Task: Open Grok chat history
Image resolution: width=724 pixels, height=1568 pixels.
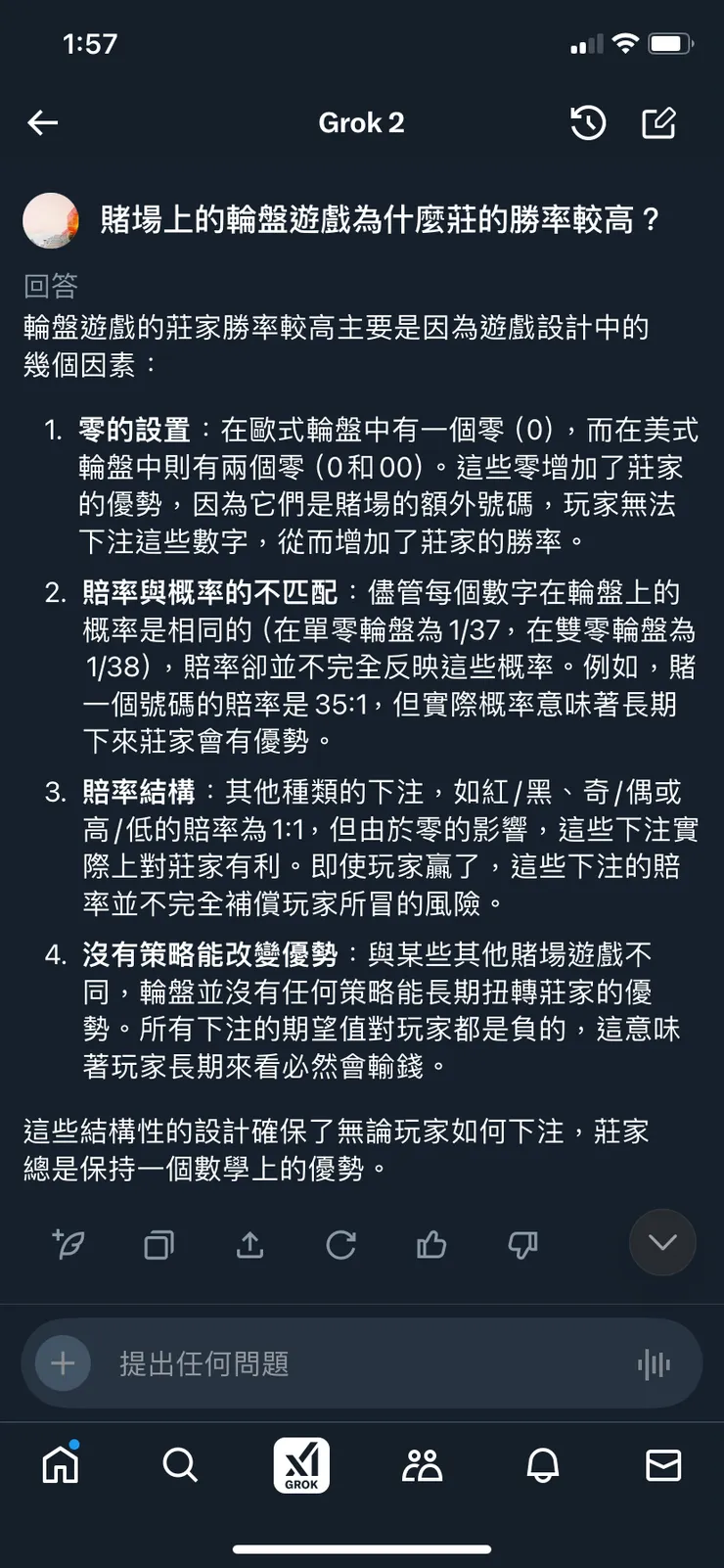Action: point(588,123)
